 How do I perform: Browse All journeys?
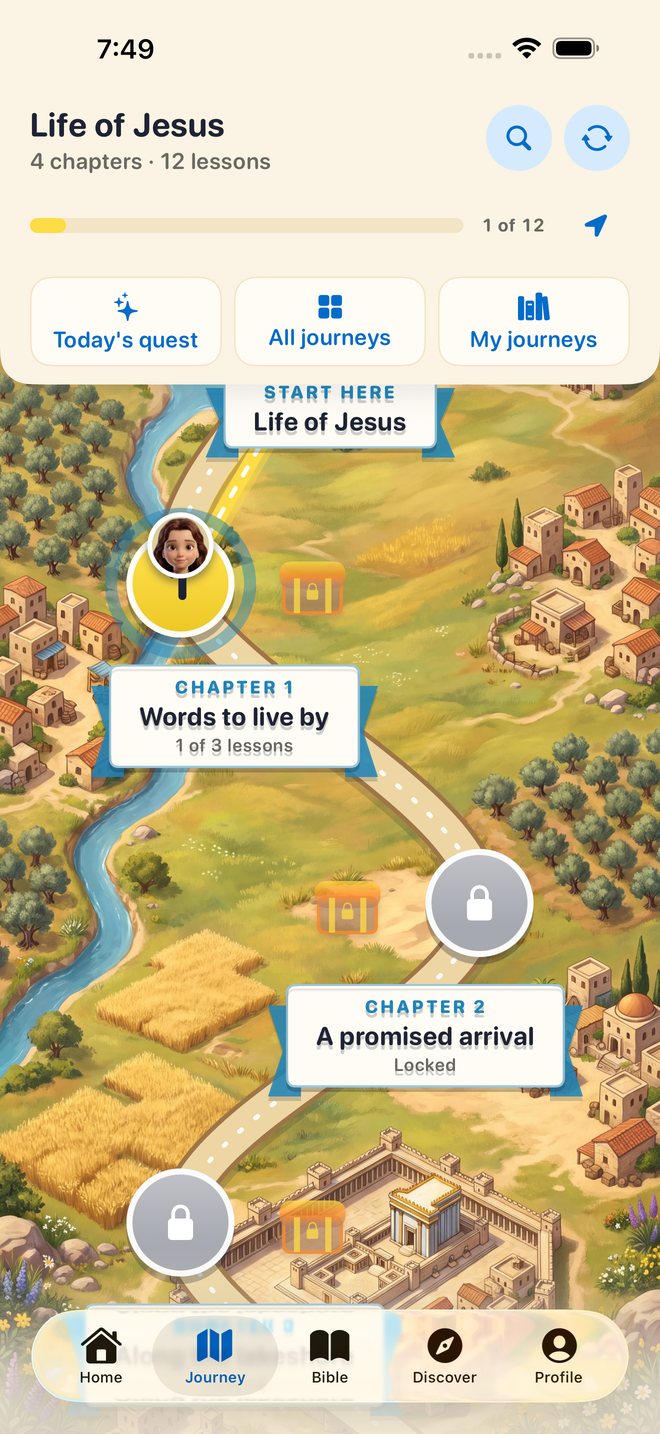(330, 321)
